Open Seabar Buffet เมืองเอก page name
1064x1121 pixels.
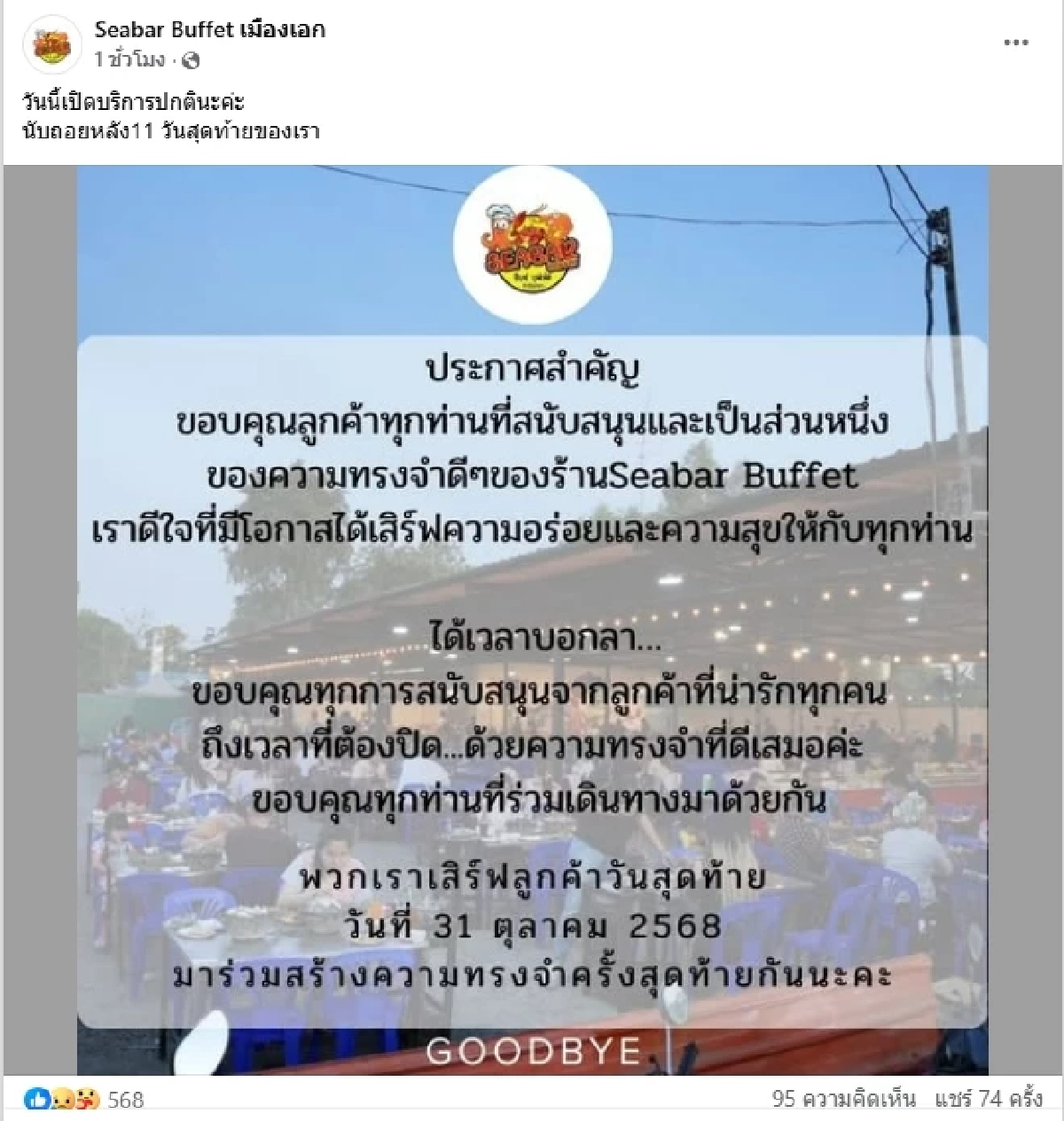click(x=210, y=29)
